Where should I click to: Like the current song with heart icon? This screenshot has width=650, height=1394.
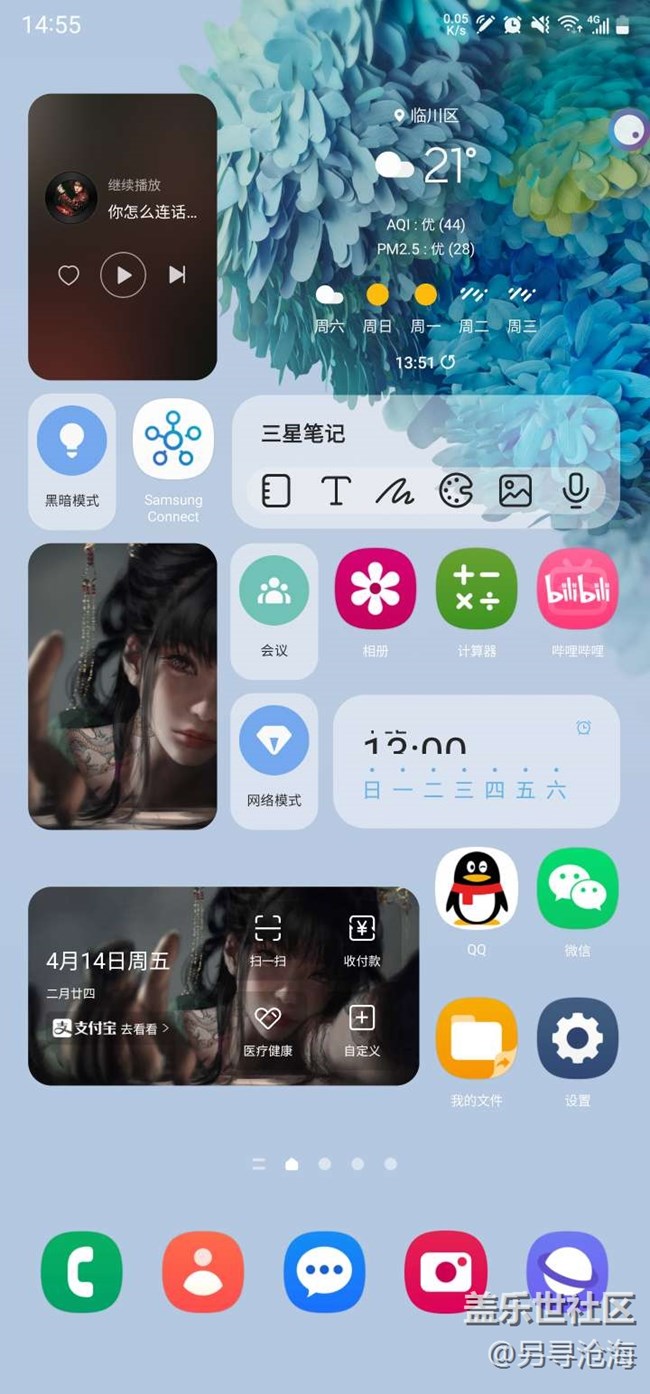click(x=68, y=275)
